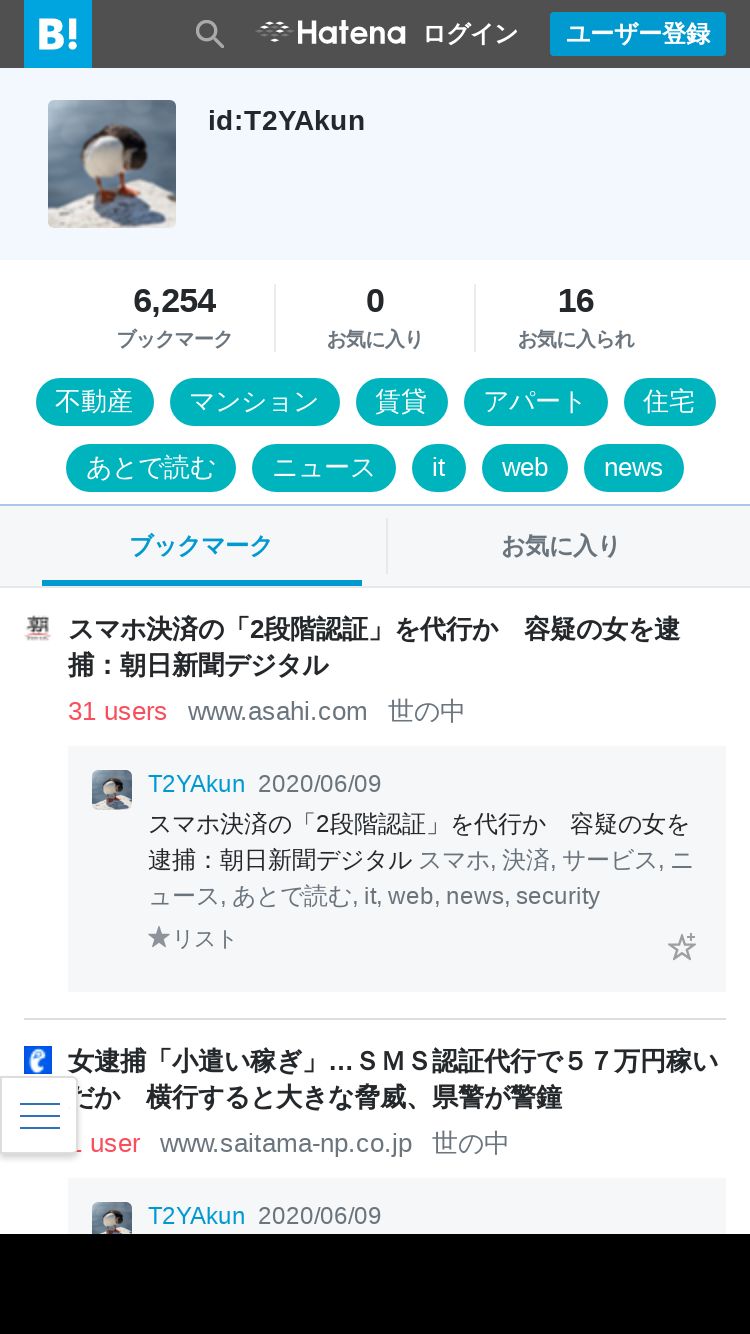Select the news tag chip
This screenshot has height=1334, width=750.
pyautogui.click(x=634, y=468)
